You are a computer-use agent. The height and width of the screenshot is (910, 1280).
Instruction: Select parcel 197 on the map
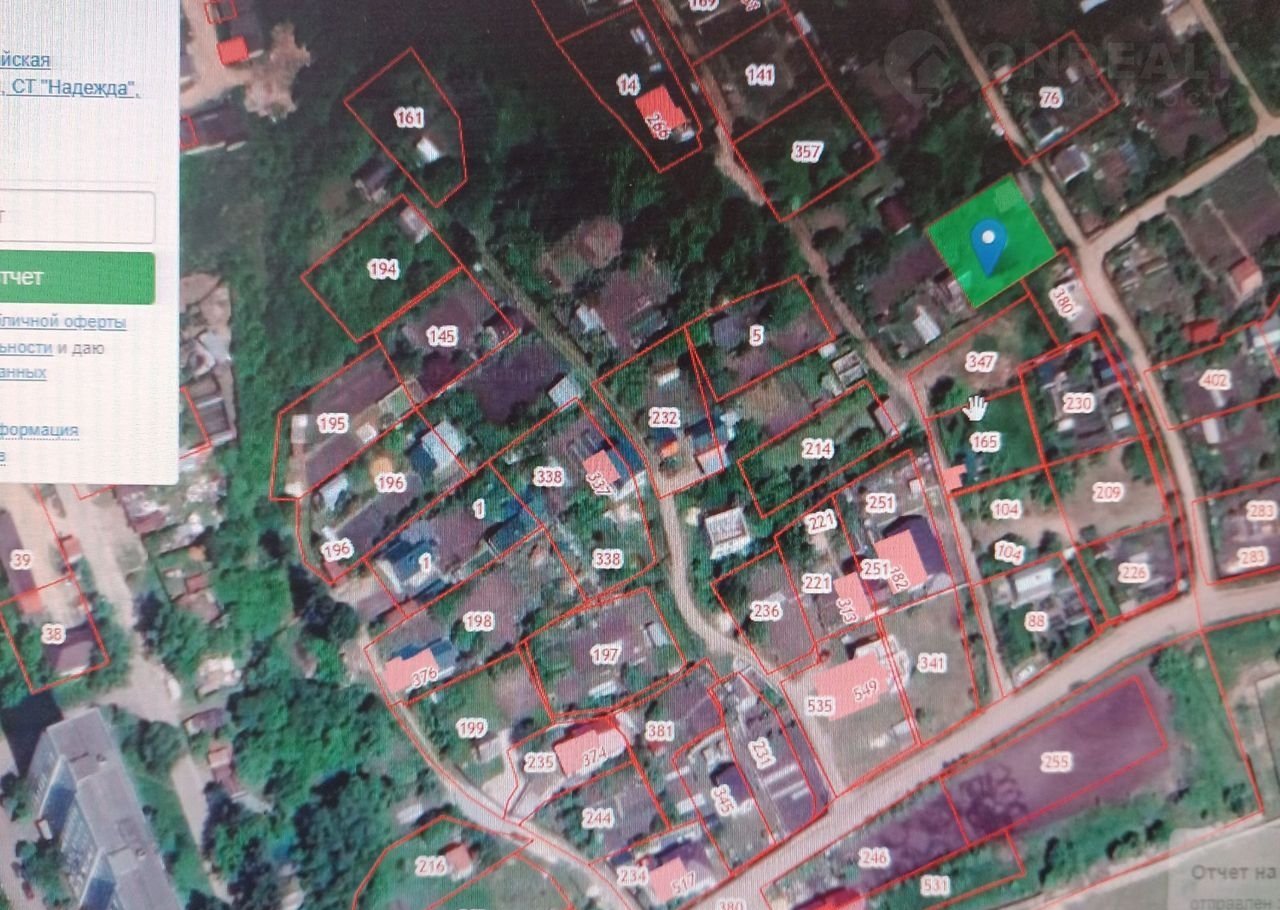point(605,655)
